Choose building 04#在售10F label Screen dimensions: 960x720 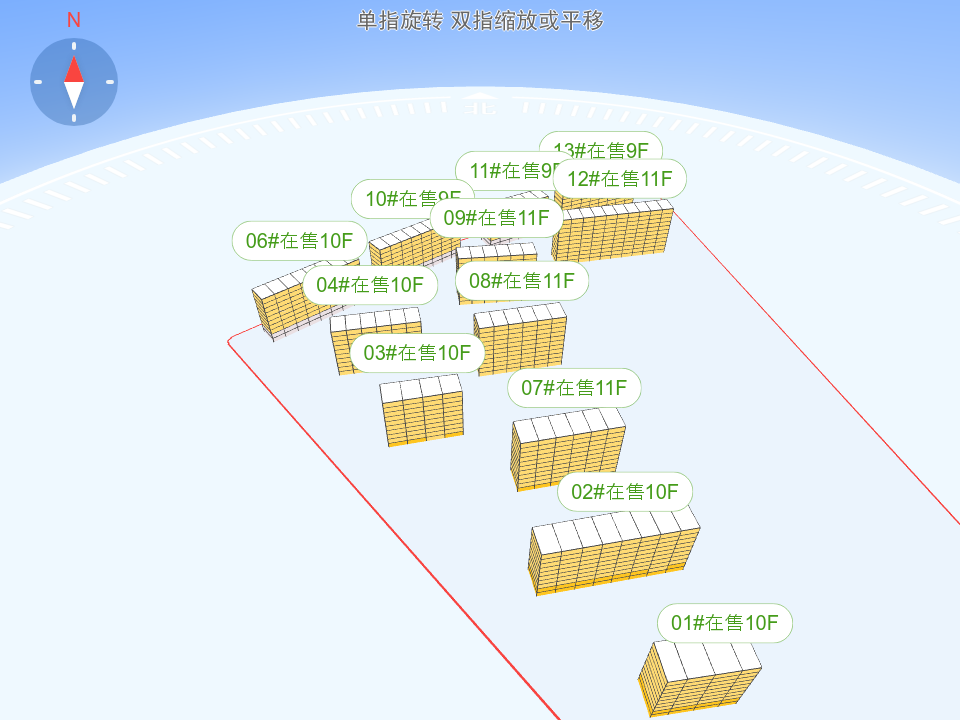click(x=369, y=285)
